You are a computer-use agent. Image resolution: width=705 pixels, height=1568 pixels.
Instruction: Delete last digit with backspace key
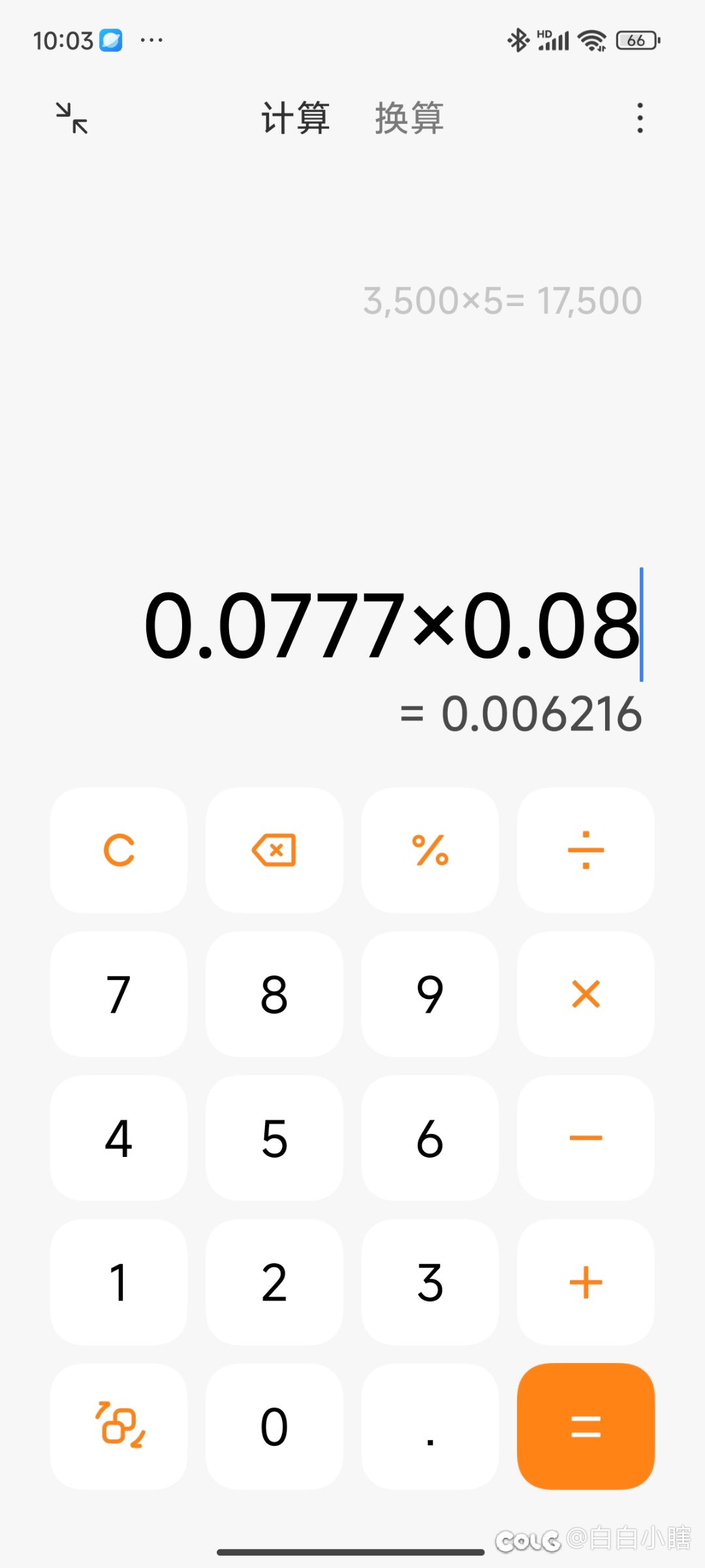point(274,850)
